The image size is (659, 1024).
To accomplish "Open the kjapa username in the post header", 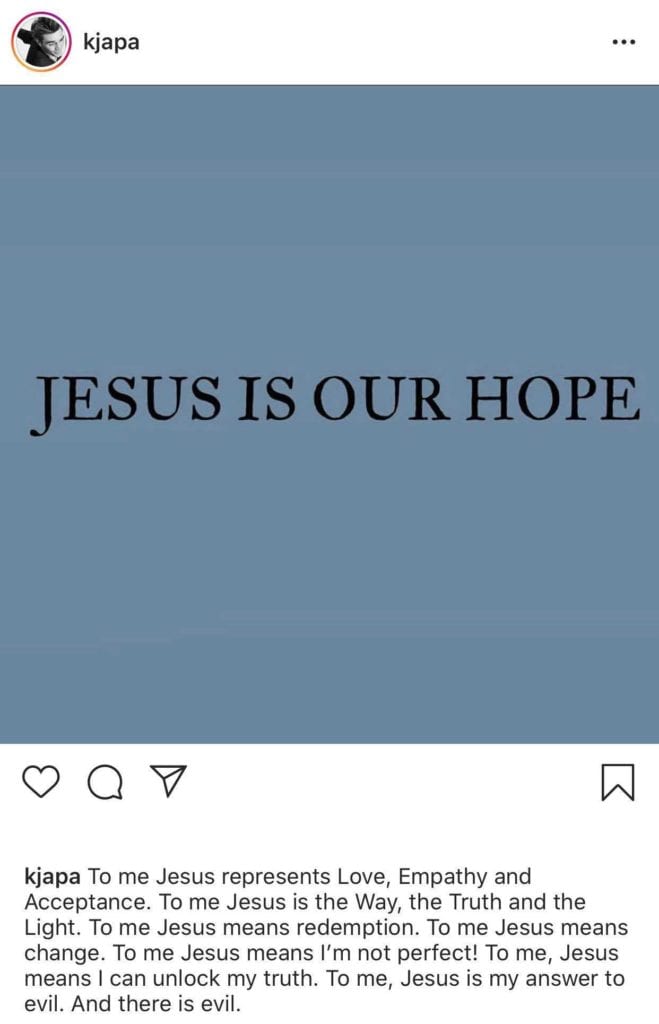I will pyautogui.click(x=111, y=43).
